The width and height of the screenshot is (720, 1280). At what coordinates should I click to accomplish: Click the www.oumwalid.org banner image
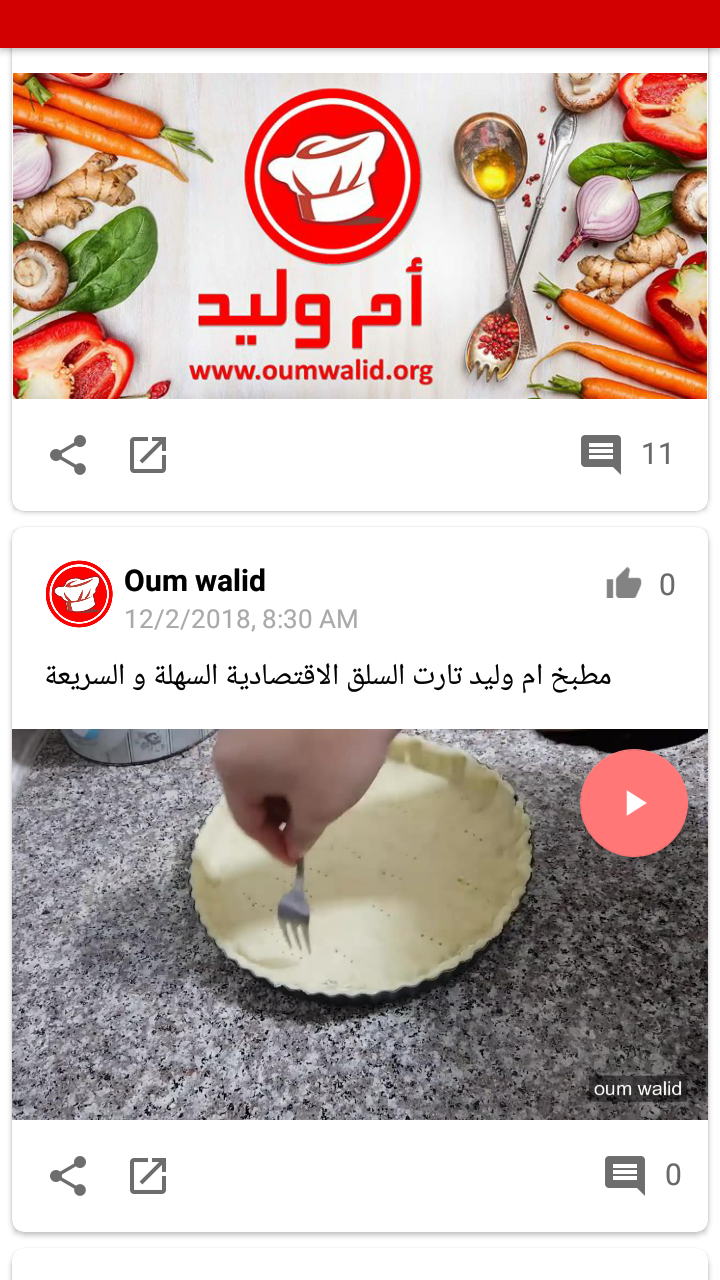(x=360, y=235)
